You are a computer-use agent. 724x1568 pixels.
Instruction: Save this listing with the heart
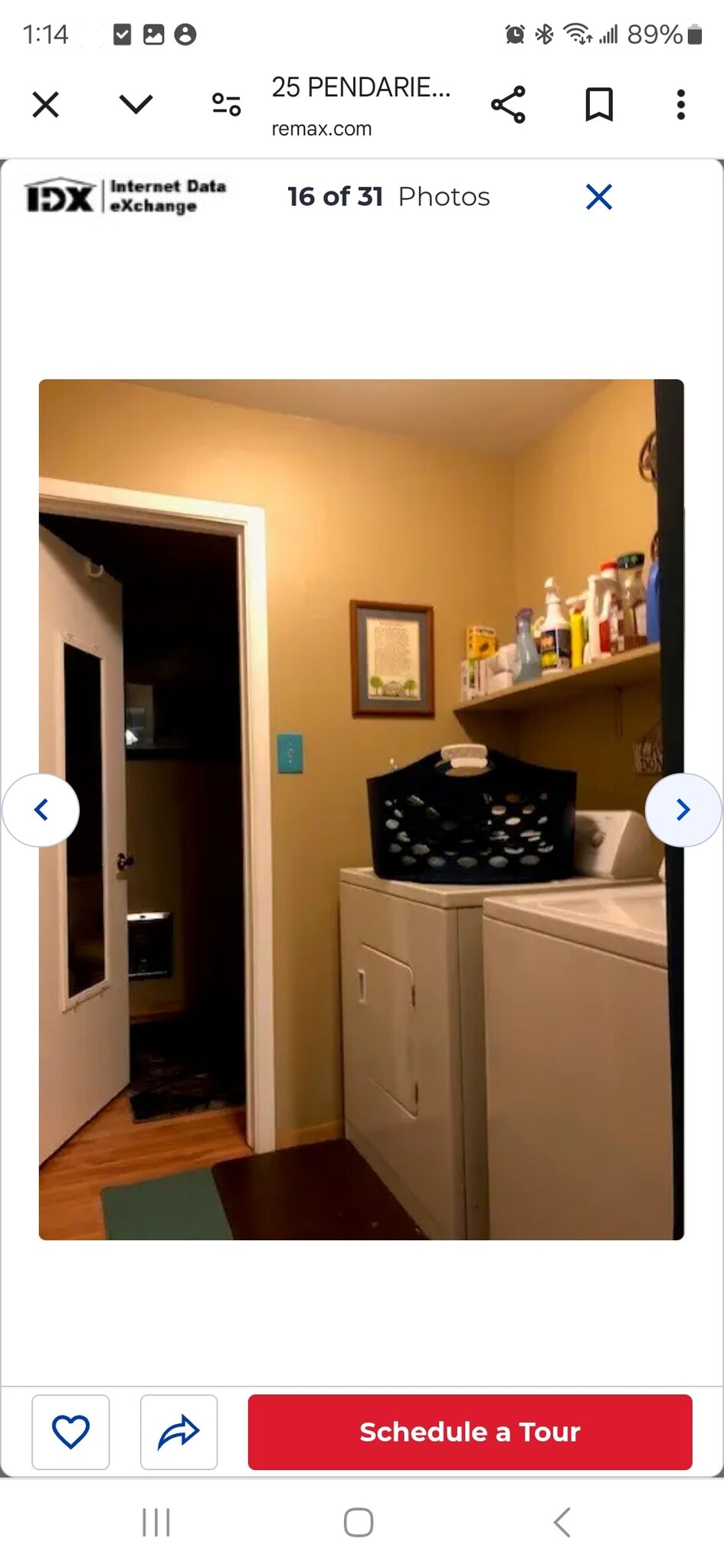70,1432
